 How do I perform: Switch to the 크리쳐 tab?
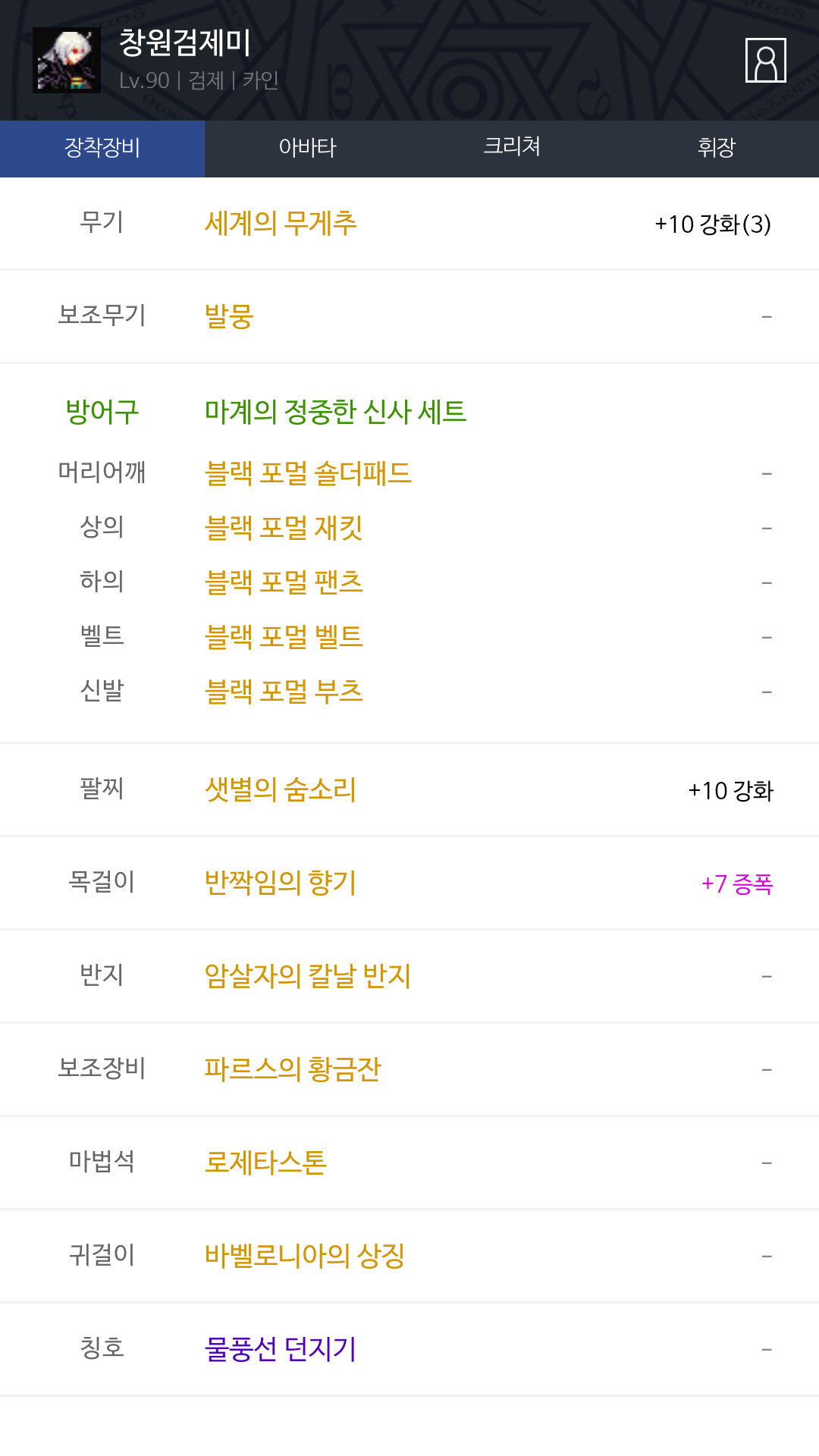tap(512, 148)
